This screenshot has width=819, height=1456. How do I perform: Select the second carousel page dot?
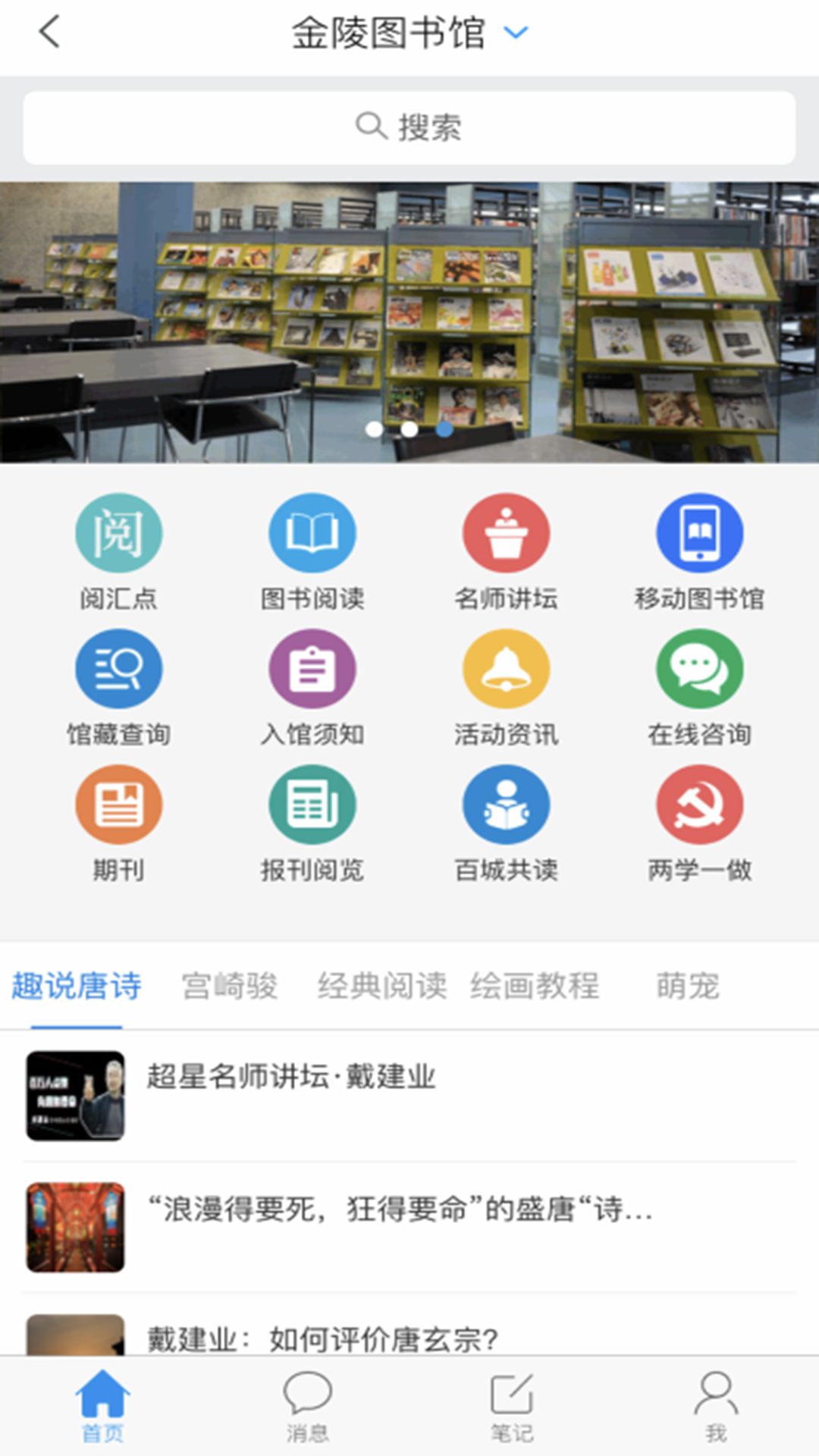tap(408, 430)
